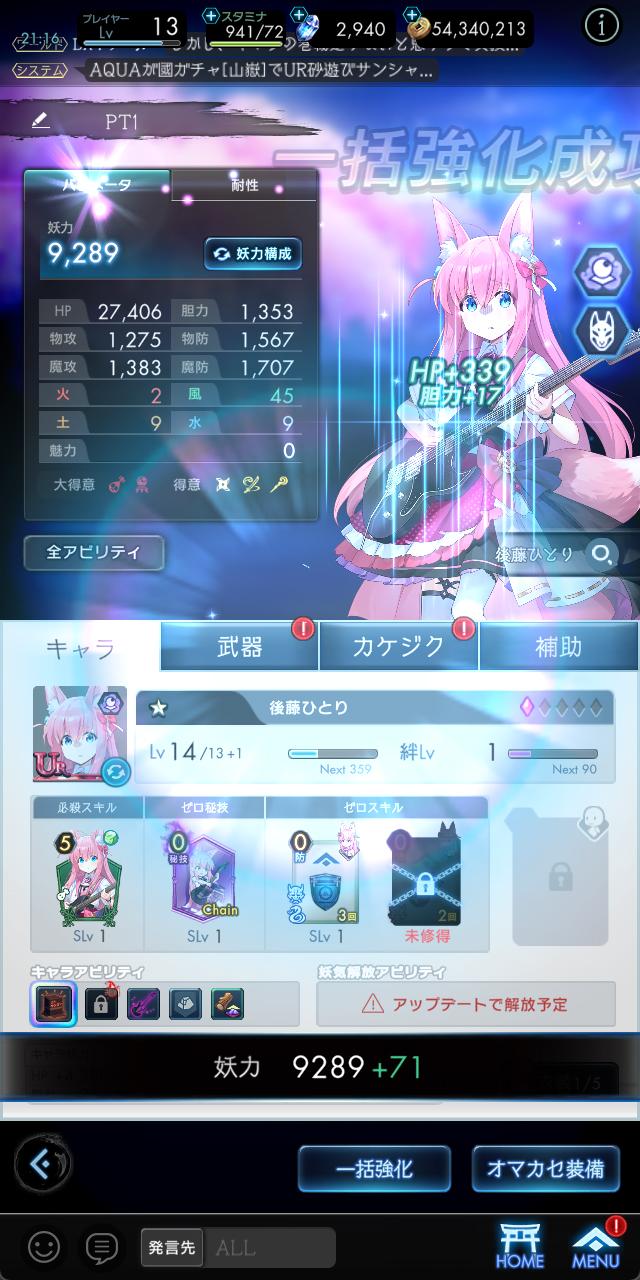Go to HOME

(x=520, y=1247)
